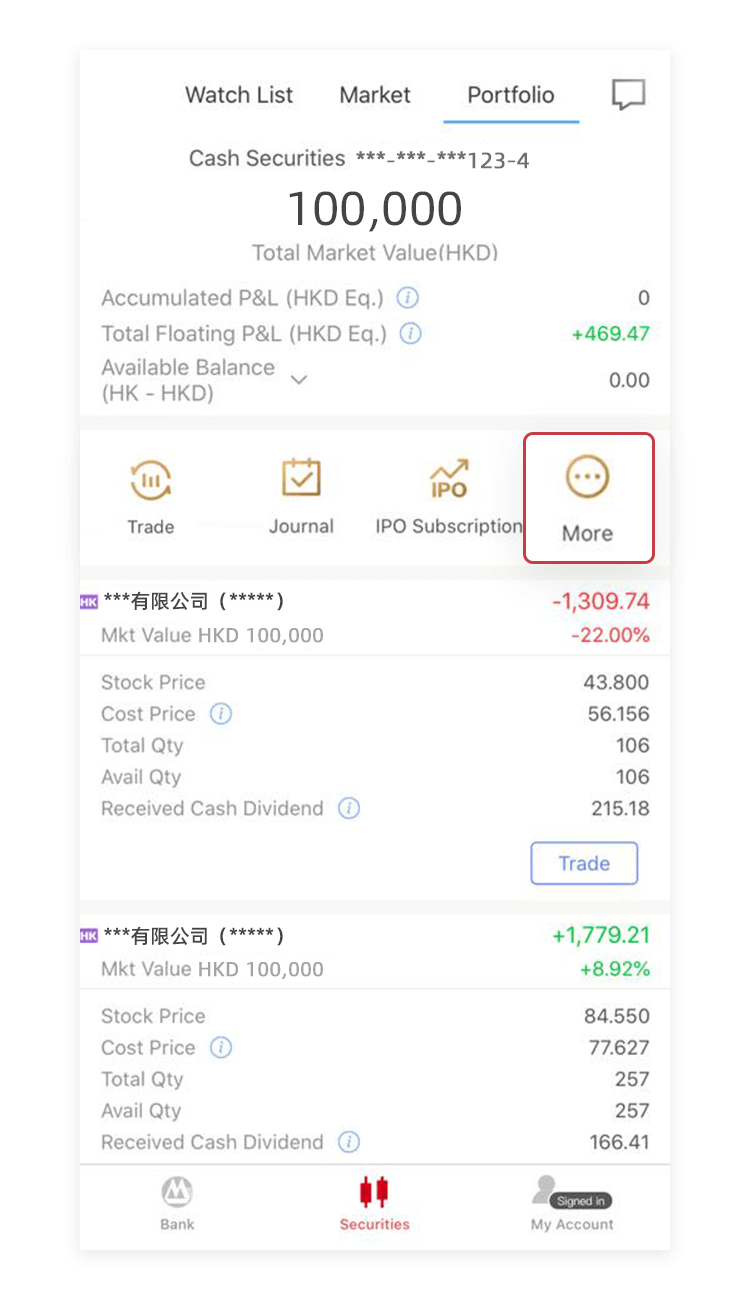Show info for Total Floating P&L
This screenshot has width=750, height=1300.
point(411,334)
